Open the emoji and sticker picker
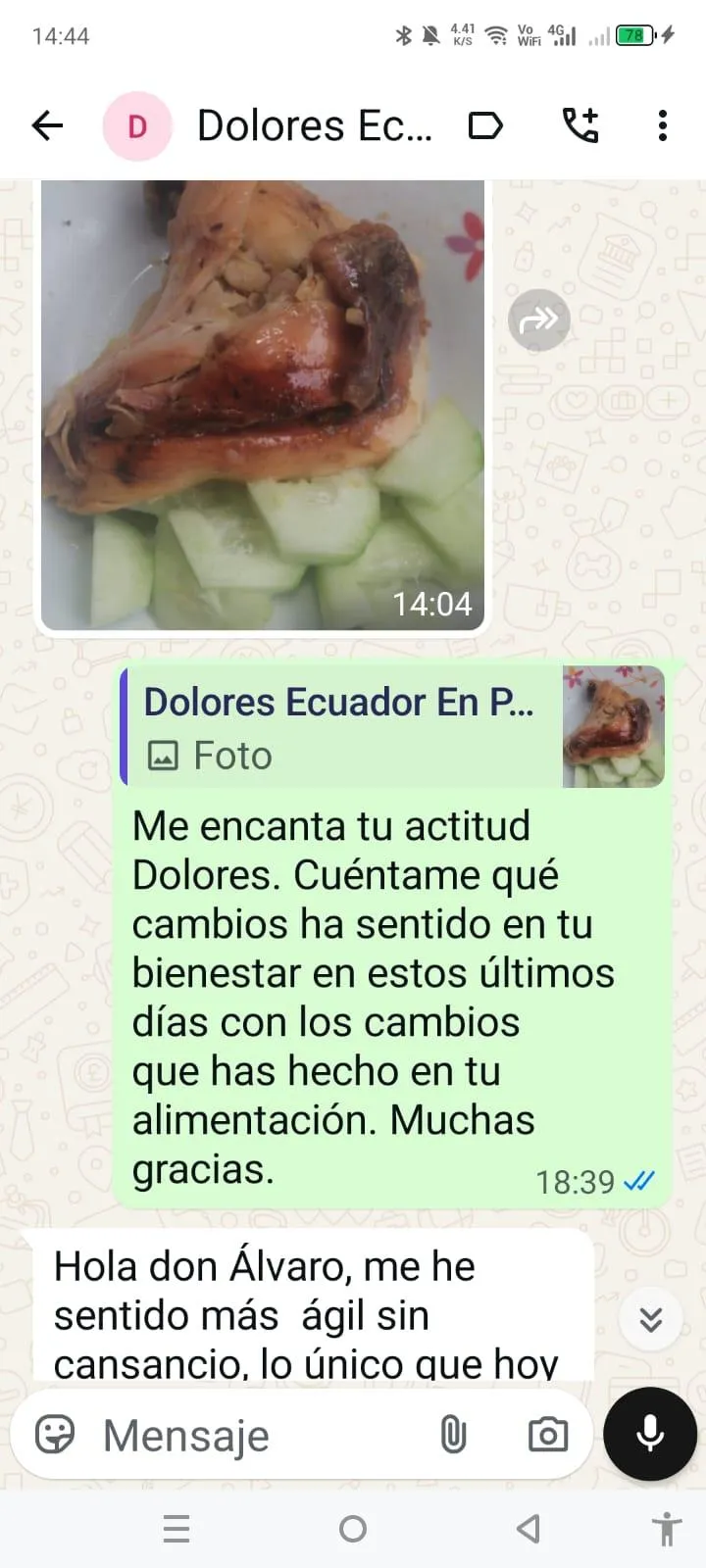The width and height of the screenshot is (706, 1568). click(55, 1435)
